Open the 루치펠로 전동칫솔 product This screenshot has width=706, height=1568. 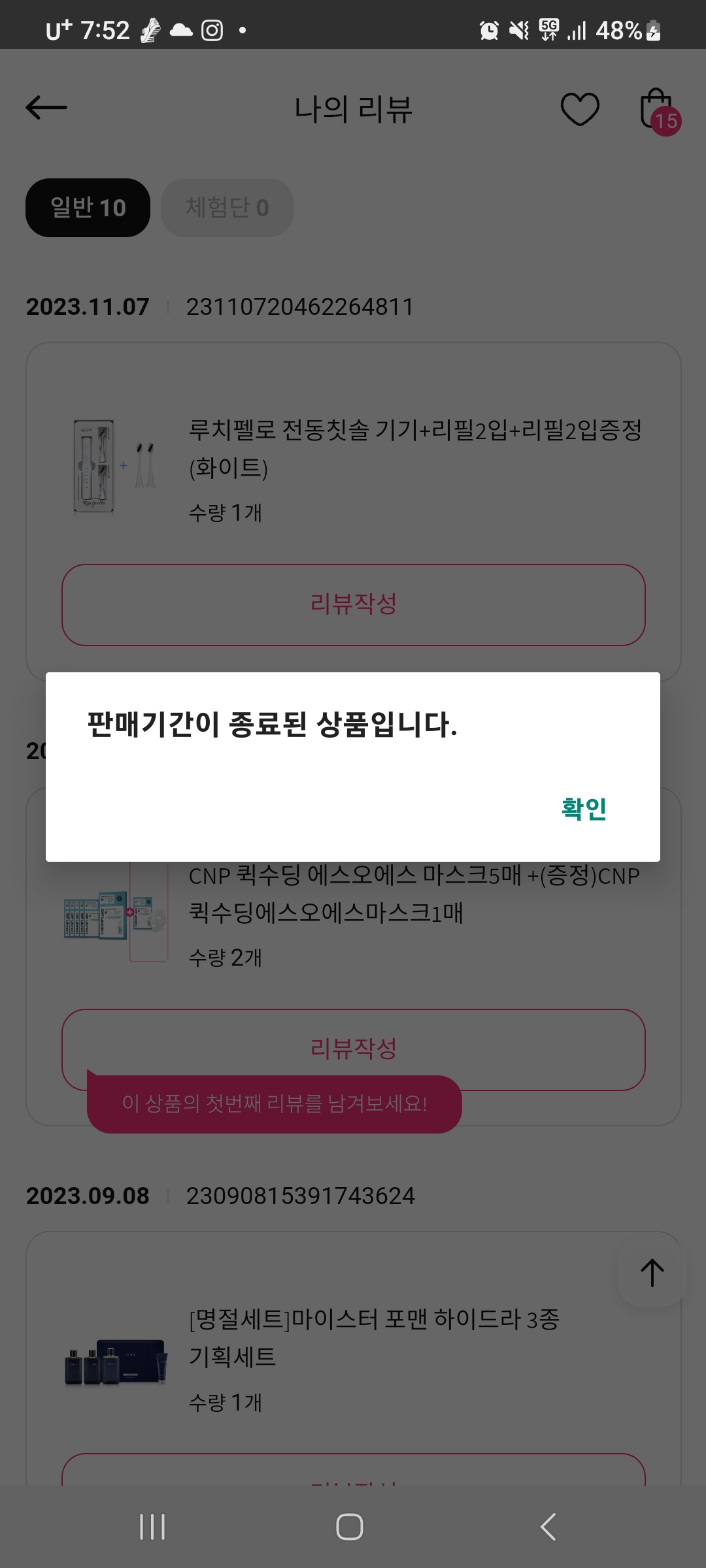(415, 448)
